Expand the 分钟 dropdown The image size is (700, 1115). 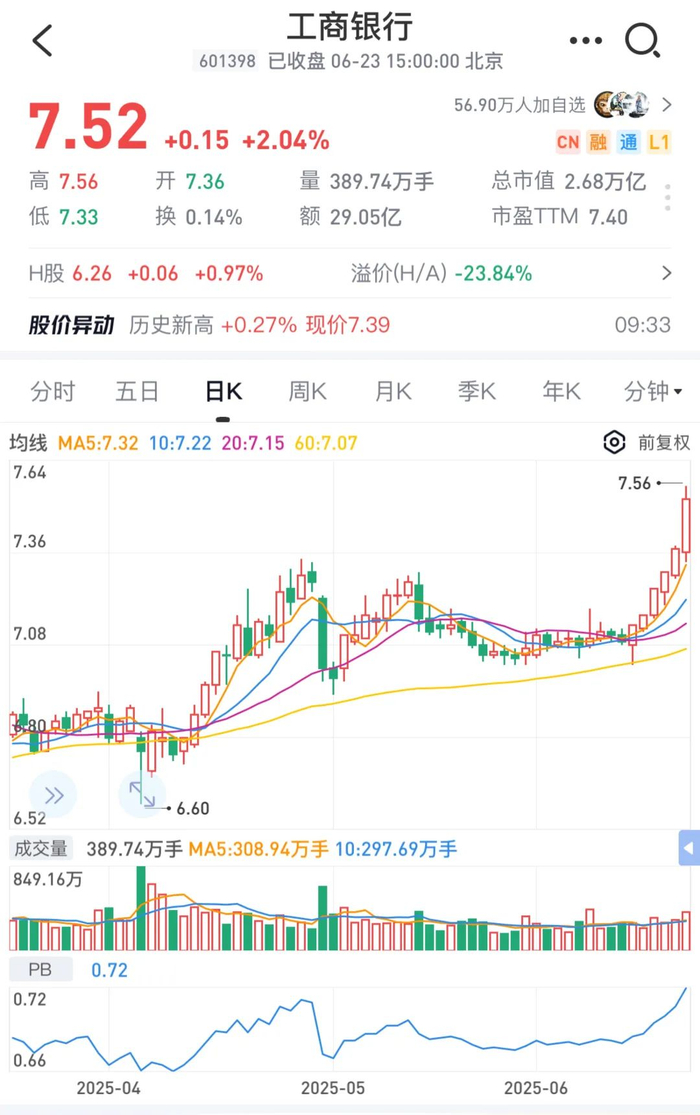pos(652,392)
